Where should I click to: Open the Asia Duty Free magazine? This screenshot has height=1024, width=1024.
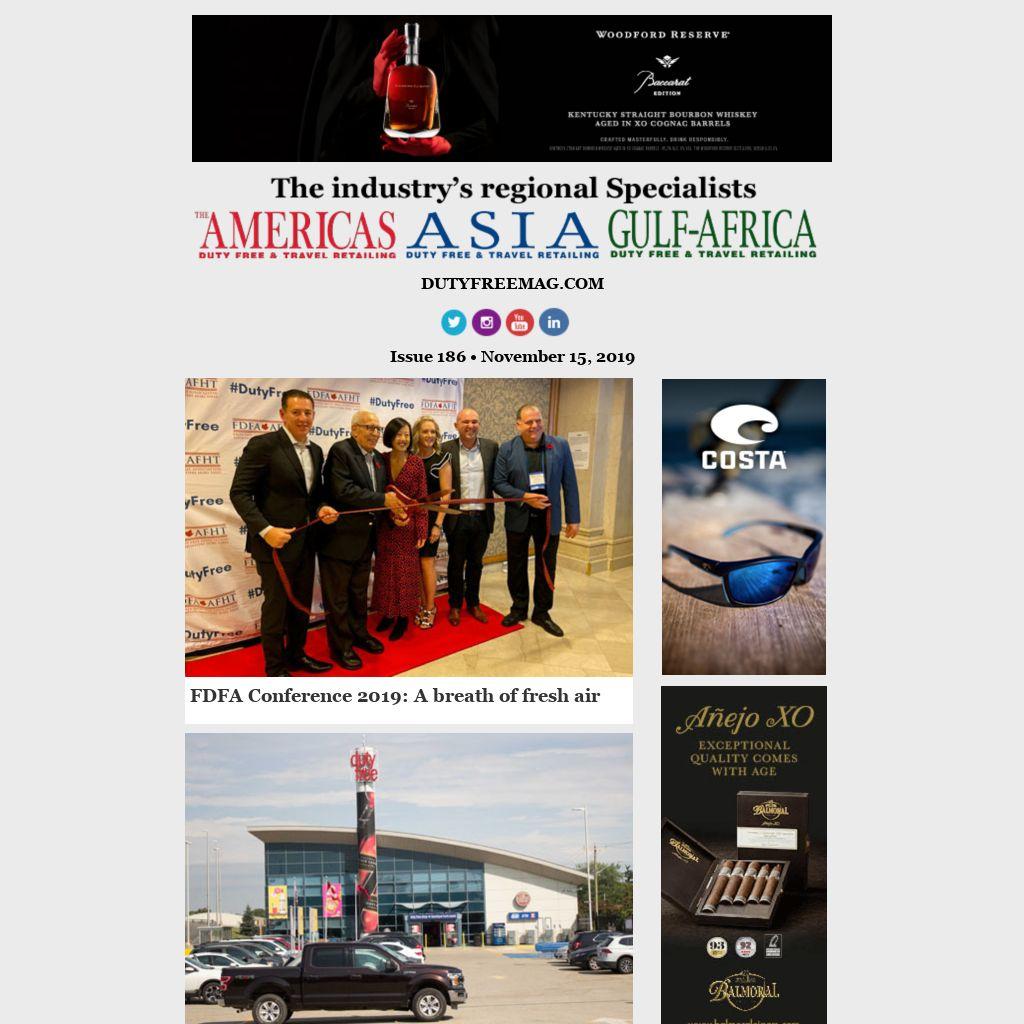[x=501, y=235]
